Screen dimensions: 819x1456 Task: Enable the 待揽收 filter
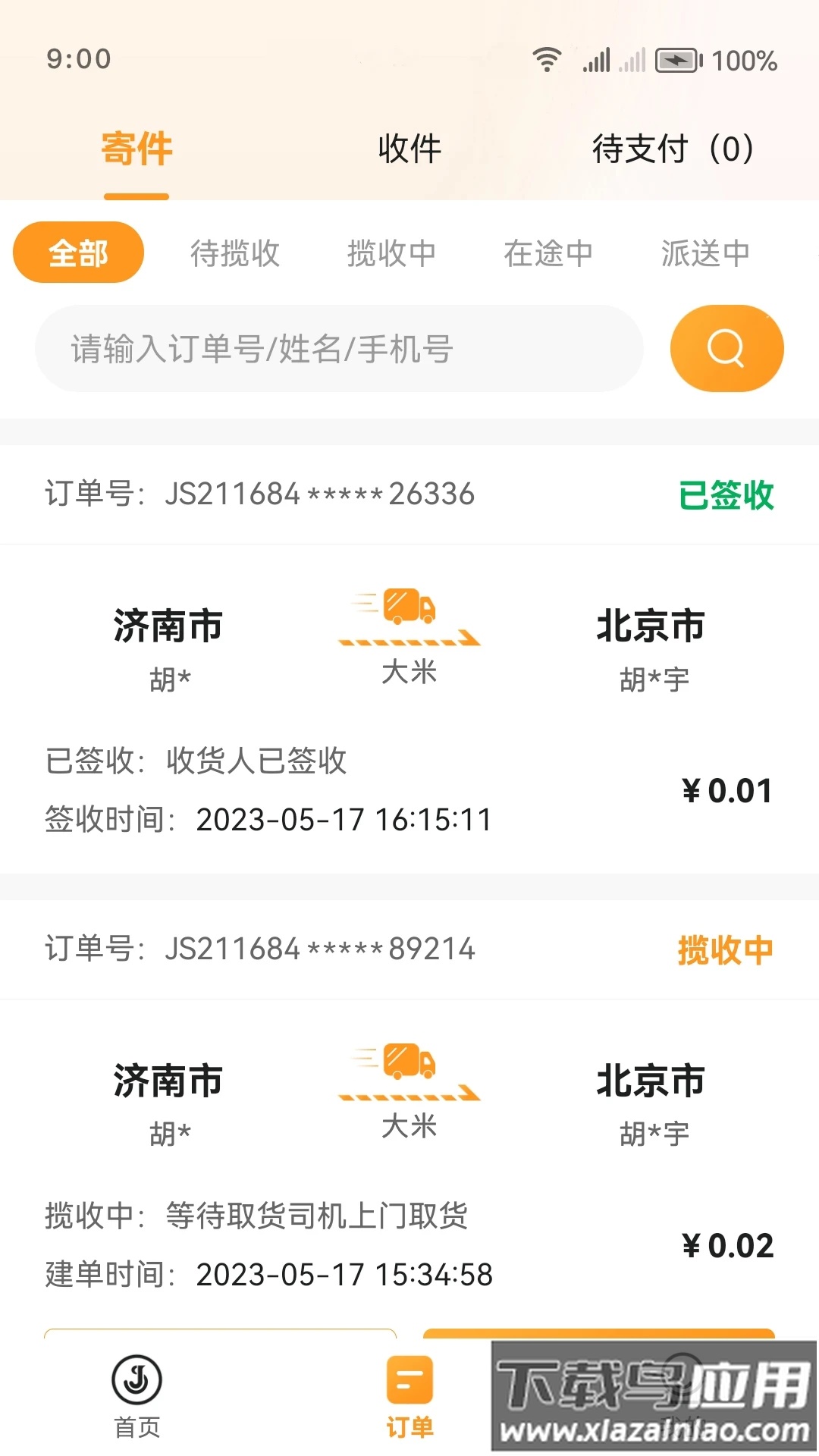pos(236,253)
